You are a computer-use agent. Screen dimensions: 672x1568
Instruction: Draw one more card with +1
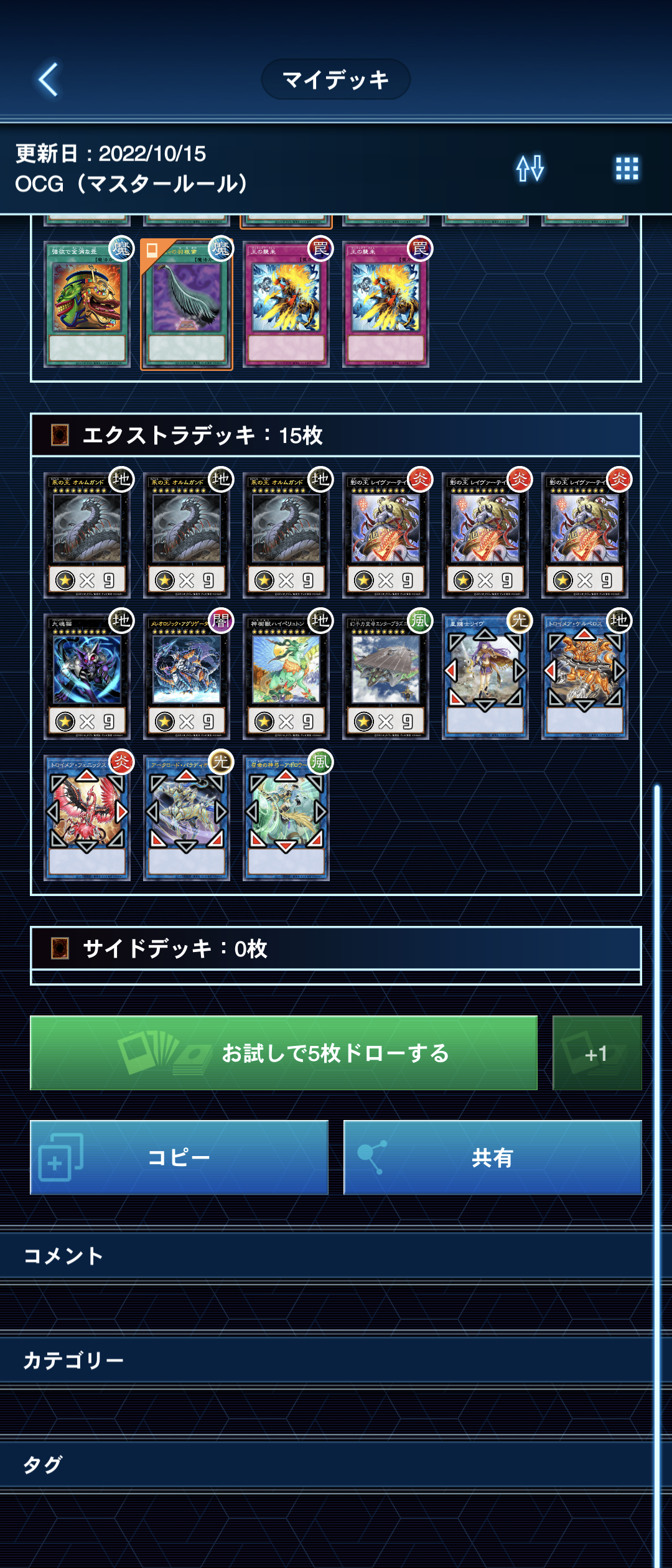coord(597,1053)
